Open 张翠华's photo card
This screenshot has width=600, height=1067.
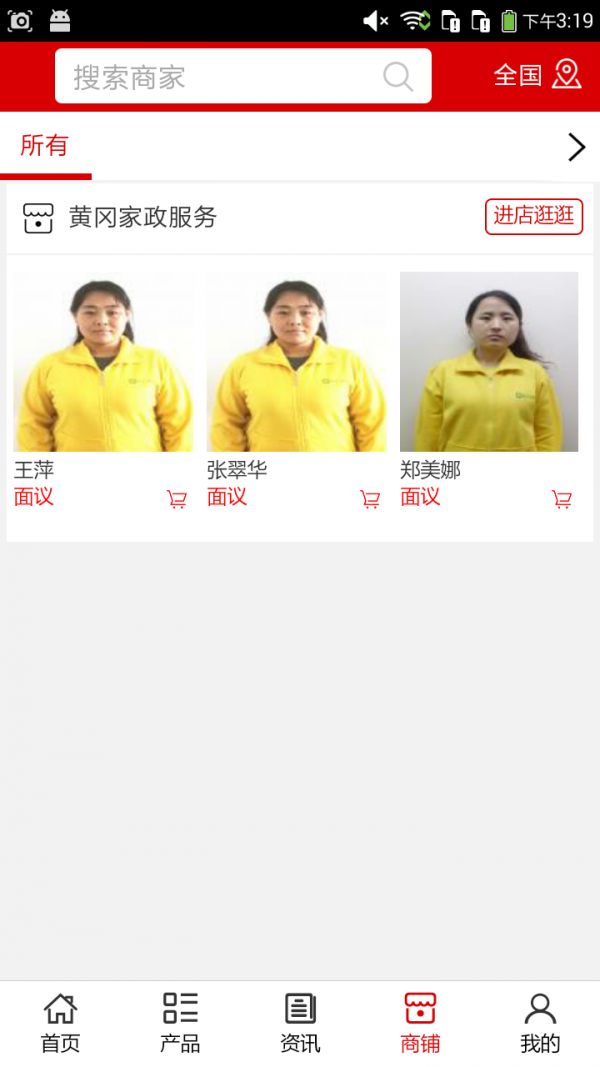click(x=296, y=362)
